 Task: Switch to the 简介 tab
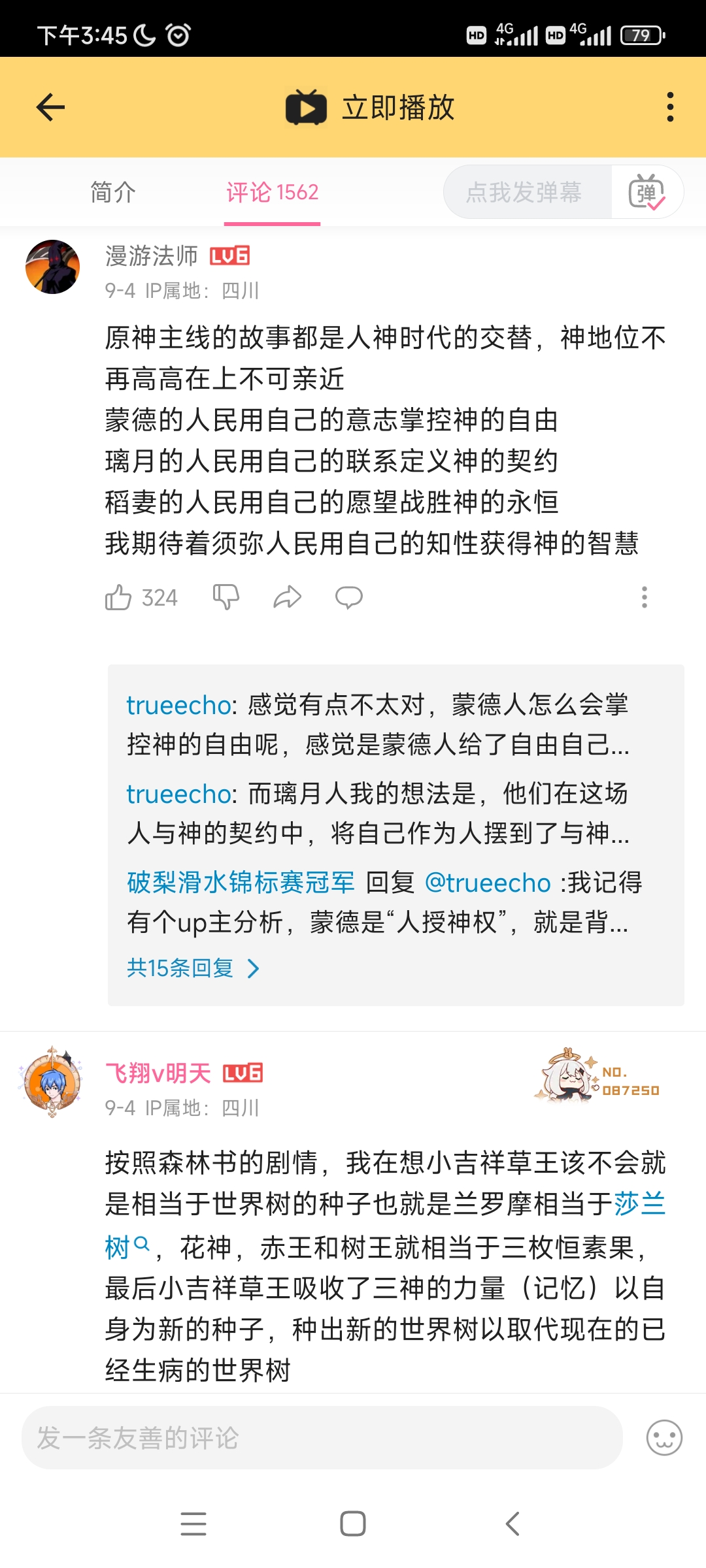click(x=113, y=192)
